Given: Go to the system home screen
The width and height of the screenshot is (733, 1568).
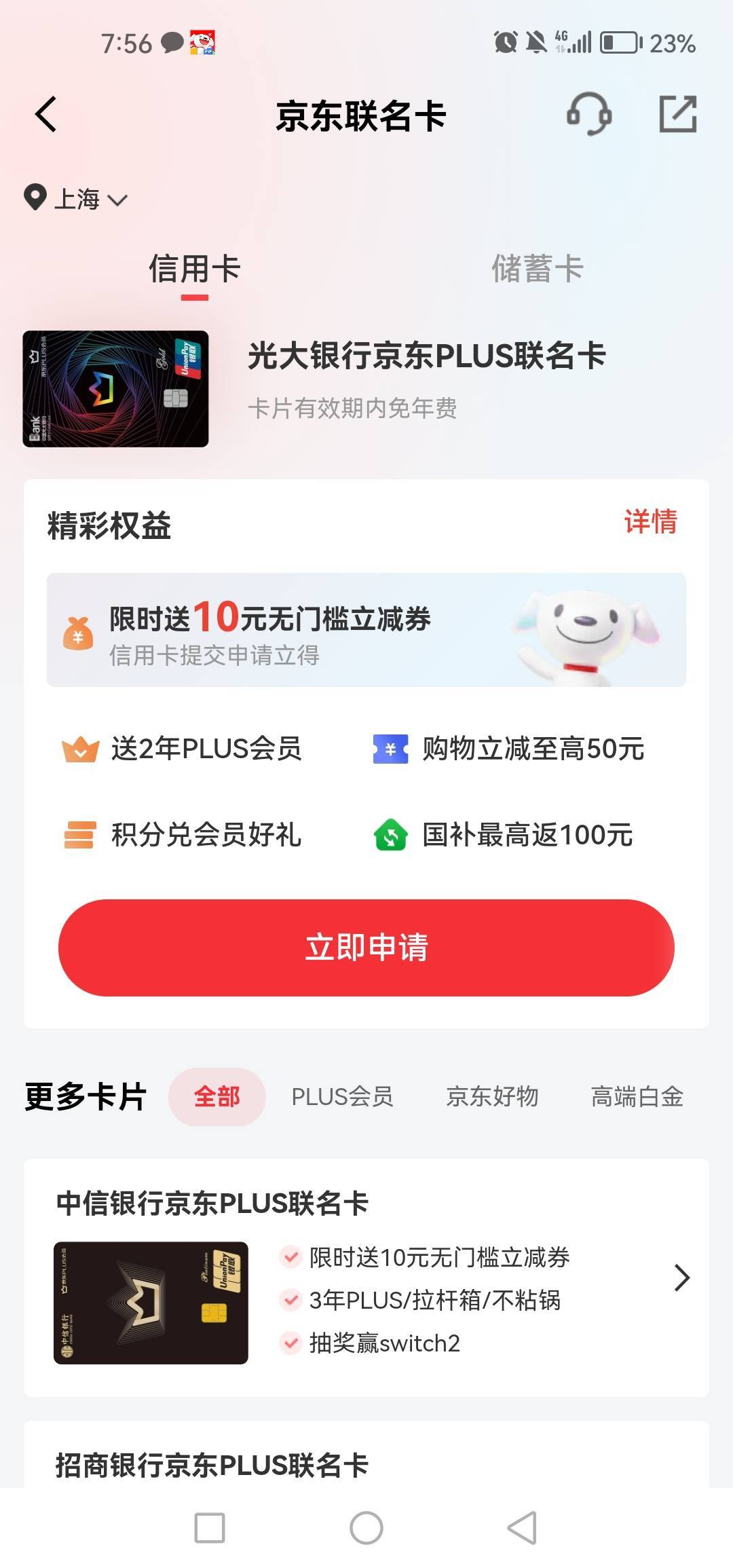Looking at the screenshot, I should 366,1528.
